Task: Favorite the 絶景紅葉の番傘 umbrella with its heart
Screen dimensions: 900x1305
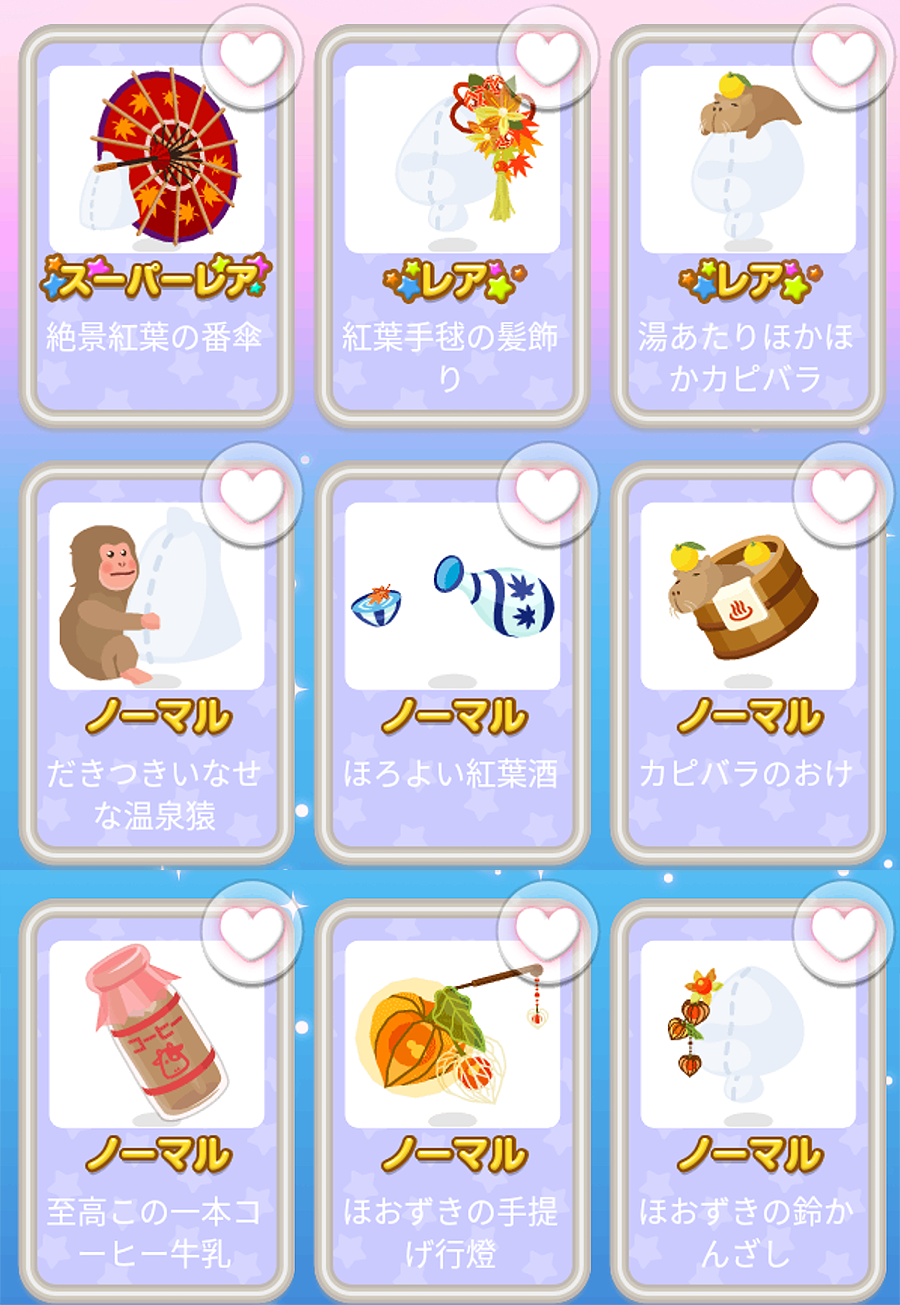Action: coord(252,57)
